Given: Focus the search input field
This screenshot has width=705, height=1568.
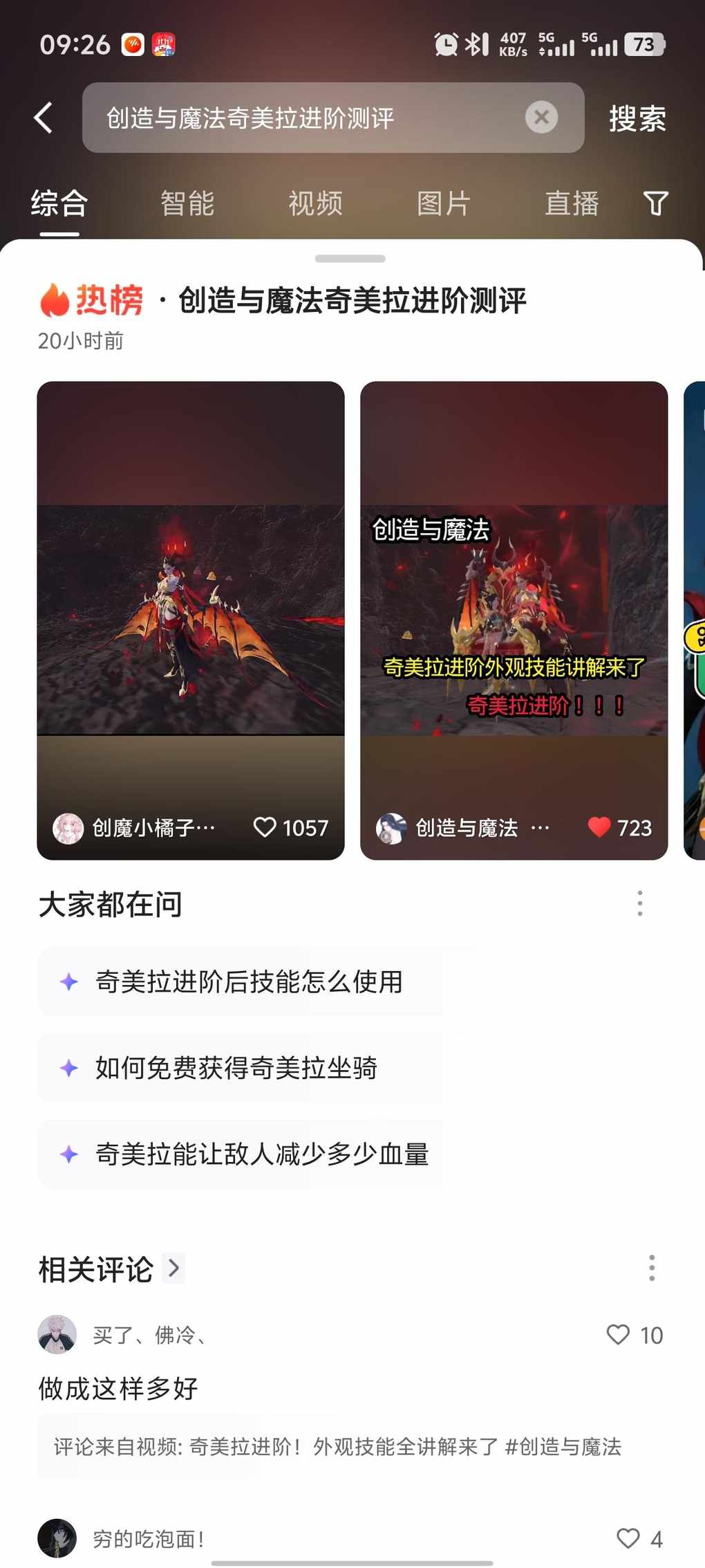Looking at the screenshot, I should [304, 118].
